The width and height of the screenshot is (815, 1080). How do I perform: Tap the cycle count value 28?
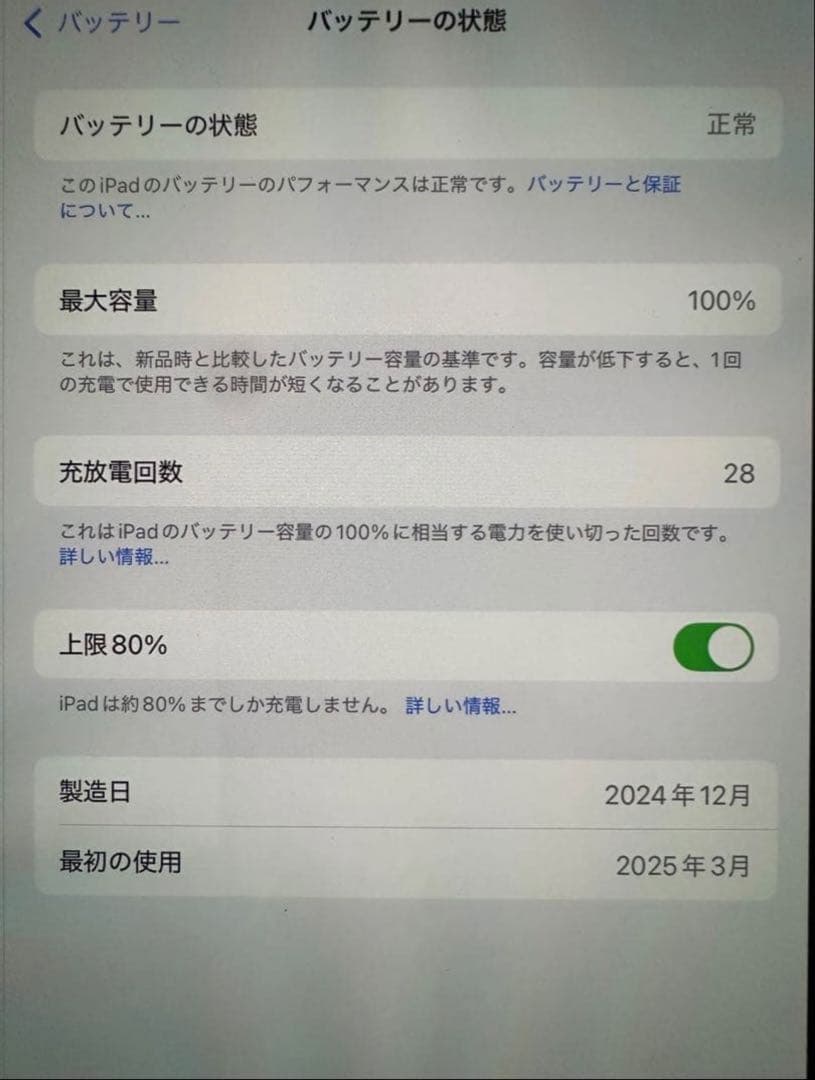click(x=738, y=473)
